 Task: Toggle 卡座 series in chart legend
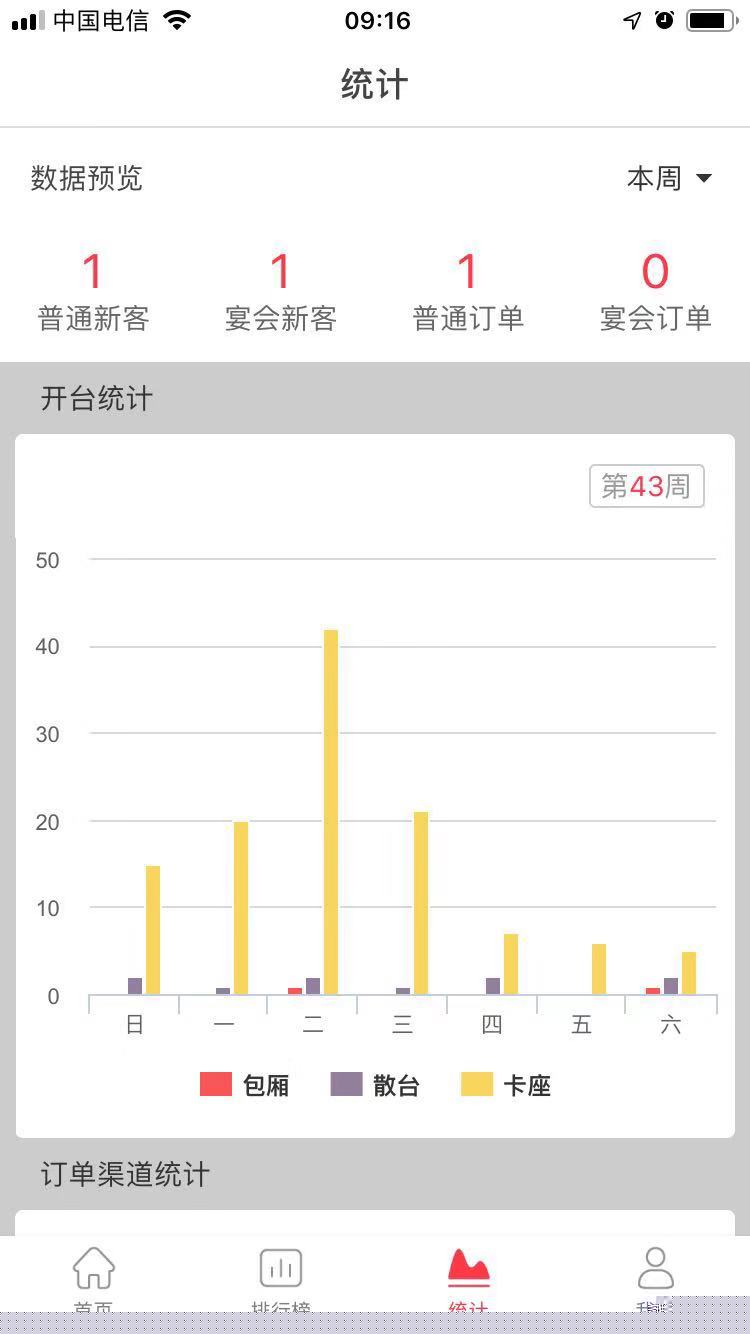[506, 1085]
